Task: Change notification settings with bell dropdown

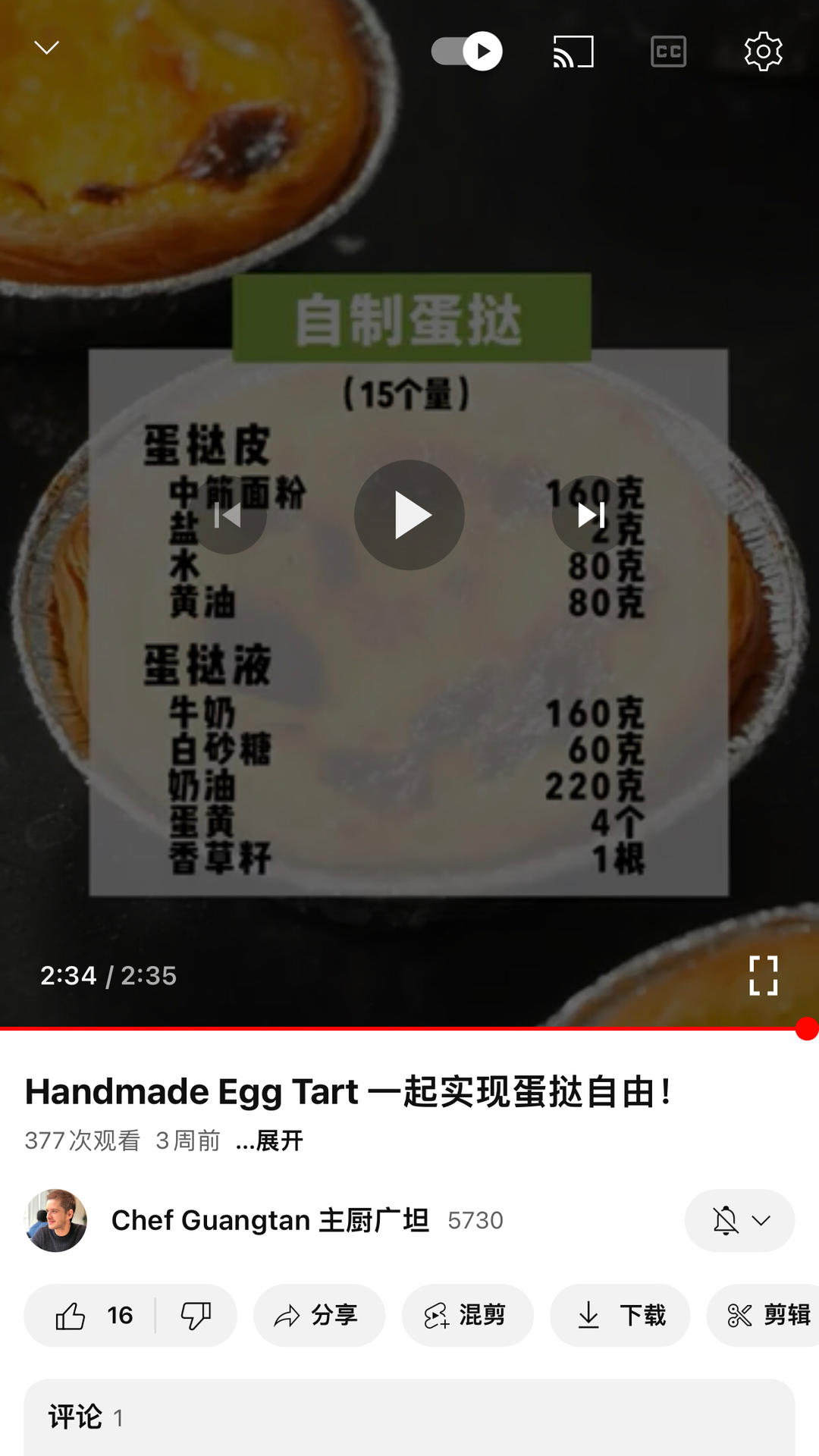Action: (739, 1220)
